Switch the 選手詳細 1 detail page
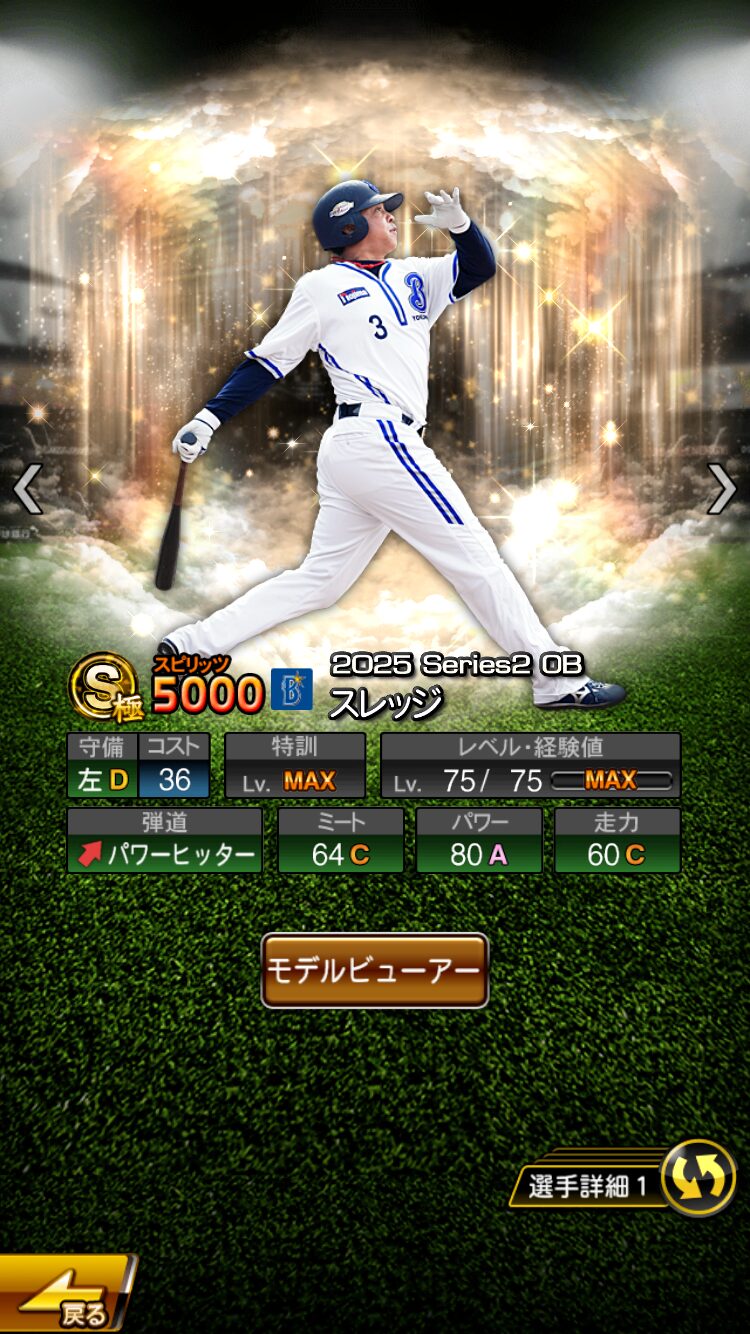 [x=697, y=1178]
